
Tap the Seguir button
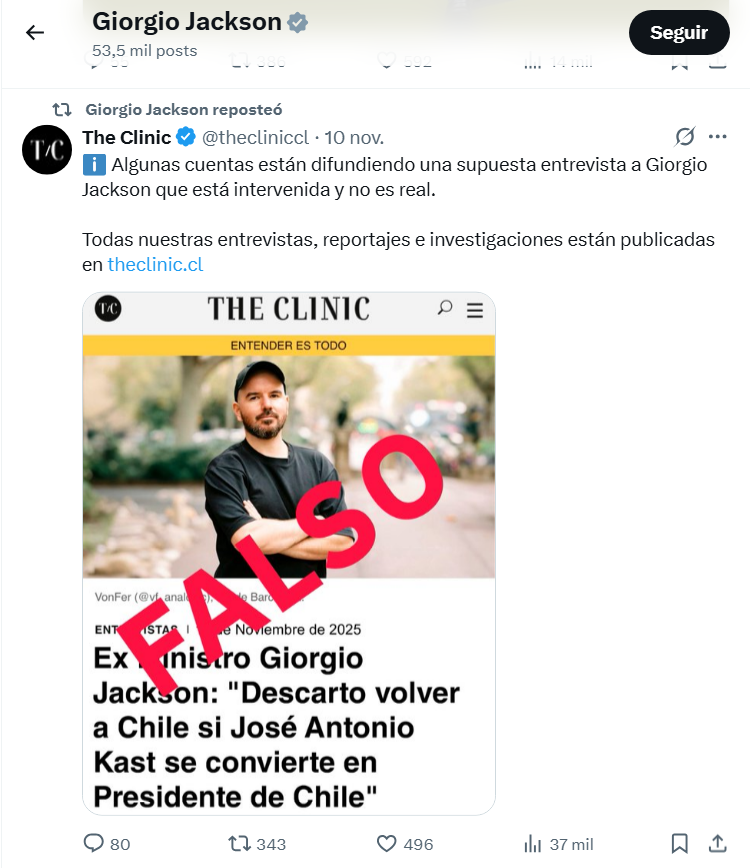679,32
